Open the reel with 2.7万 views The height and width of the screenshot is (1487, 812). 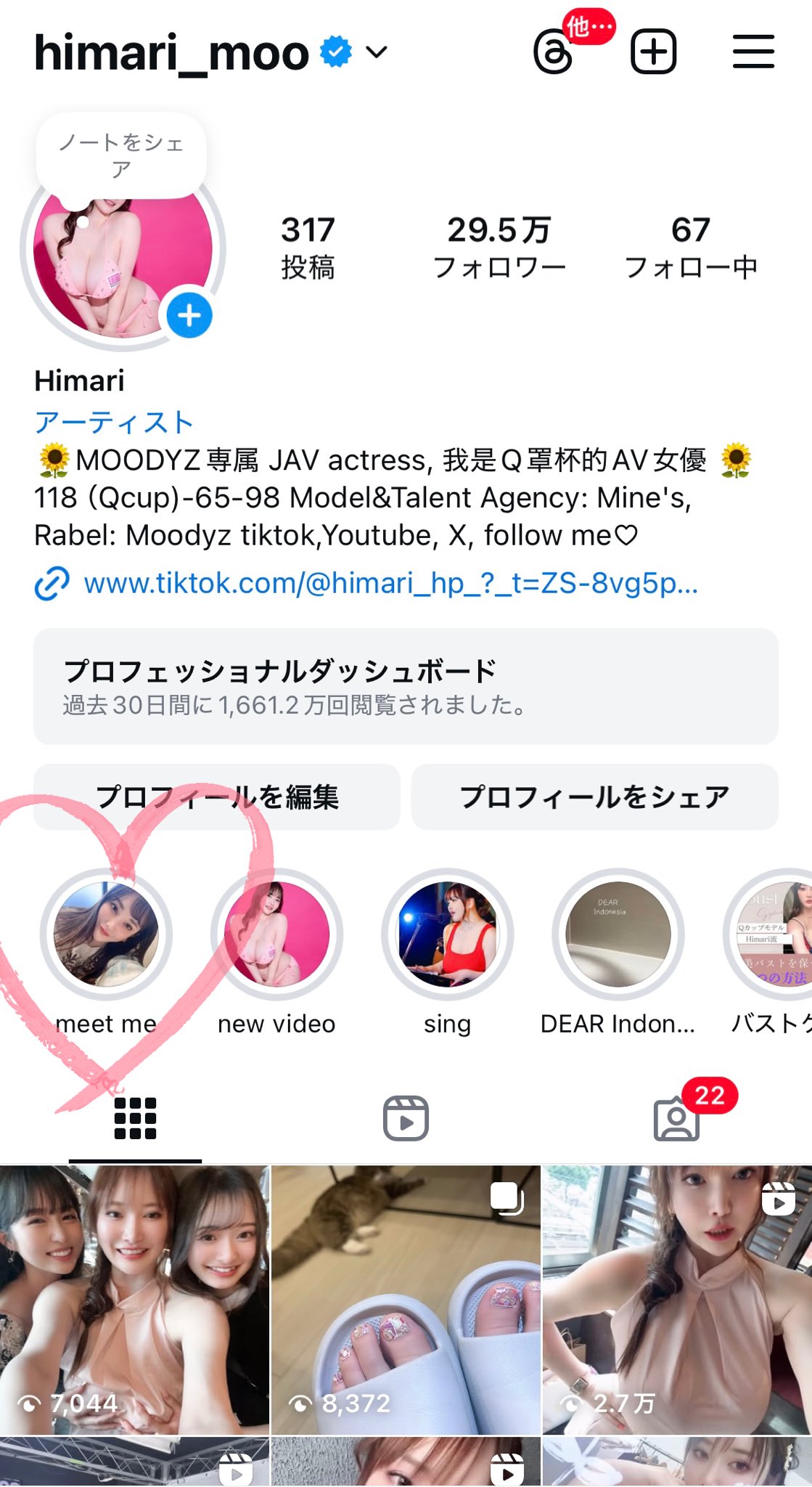coord(677,1300)
